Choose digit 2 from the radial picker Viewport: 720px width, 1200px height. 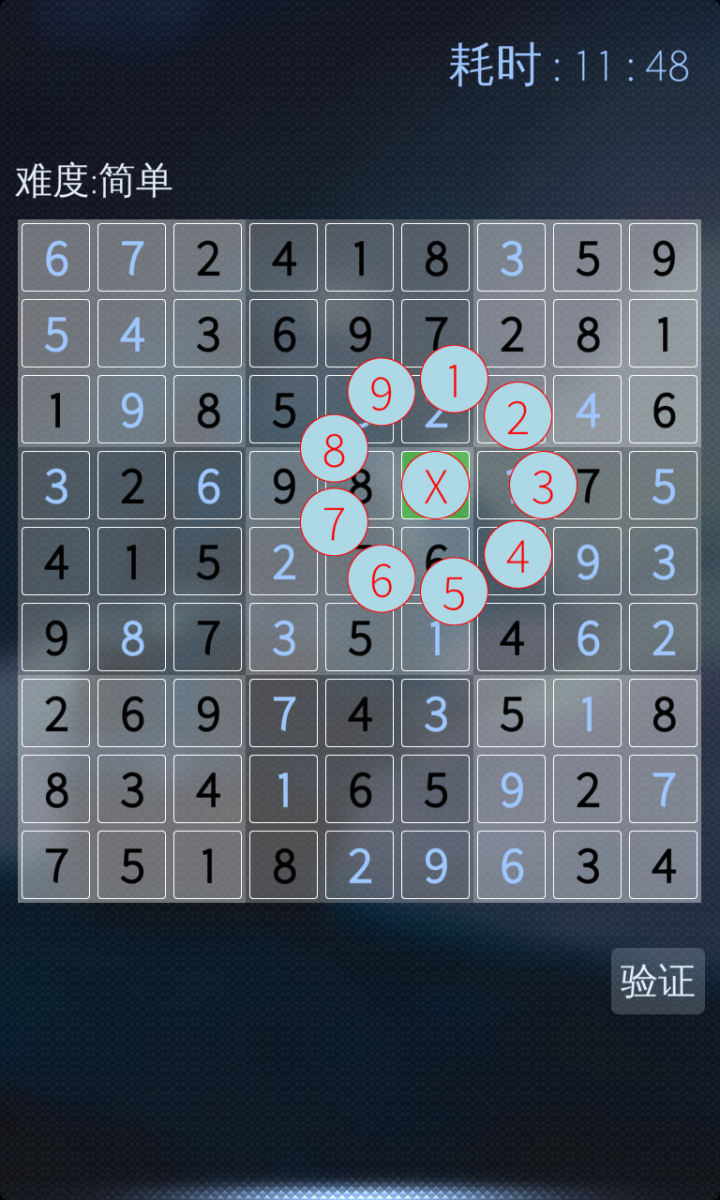(518, 416)
